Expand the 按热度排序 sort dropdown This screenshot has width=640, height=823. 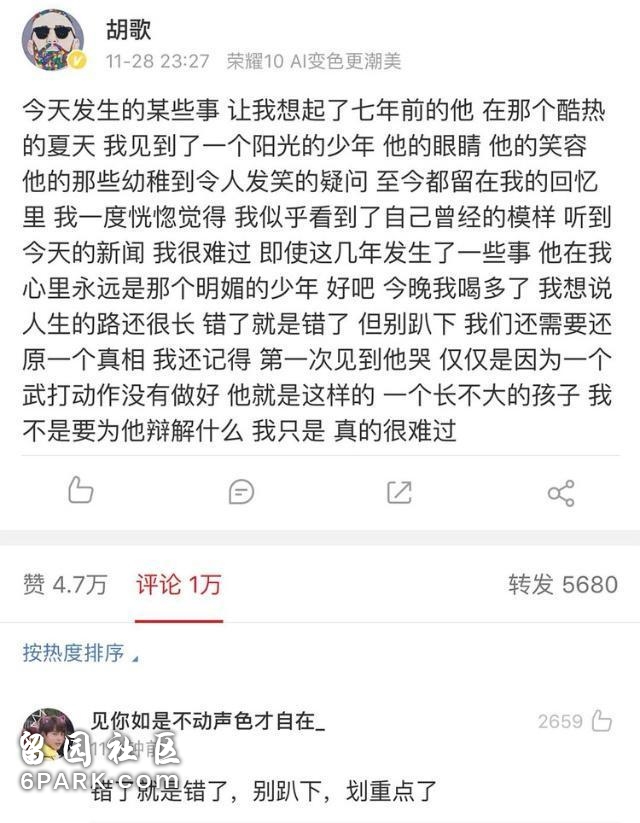tap(80, 653)
